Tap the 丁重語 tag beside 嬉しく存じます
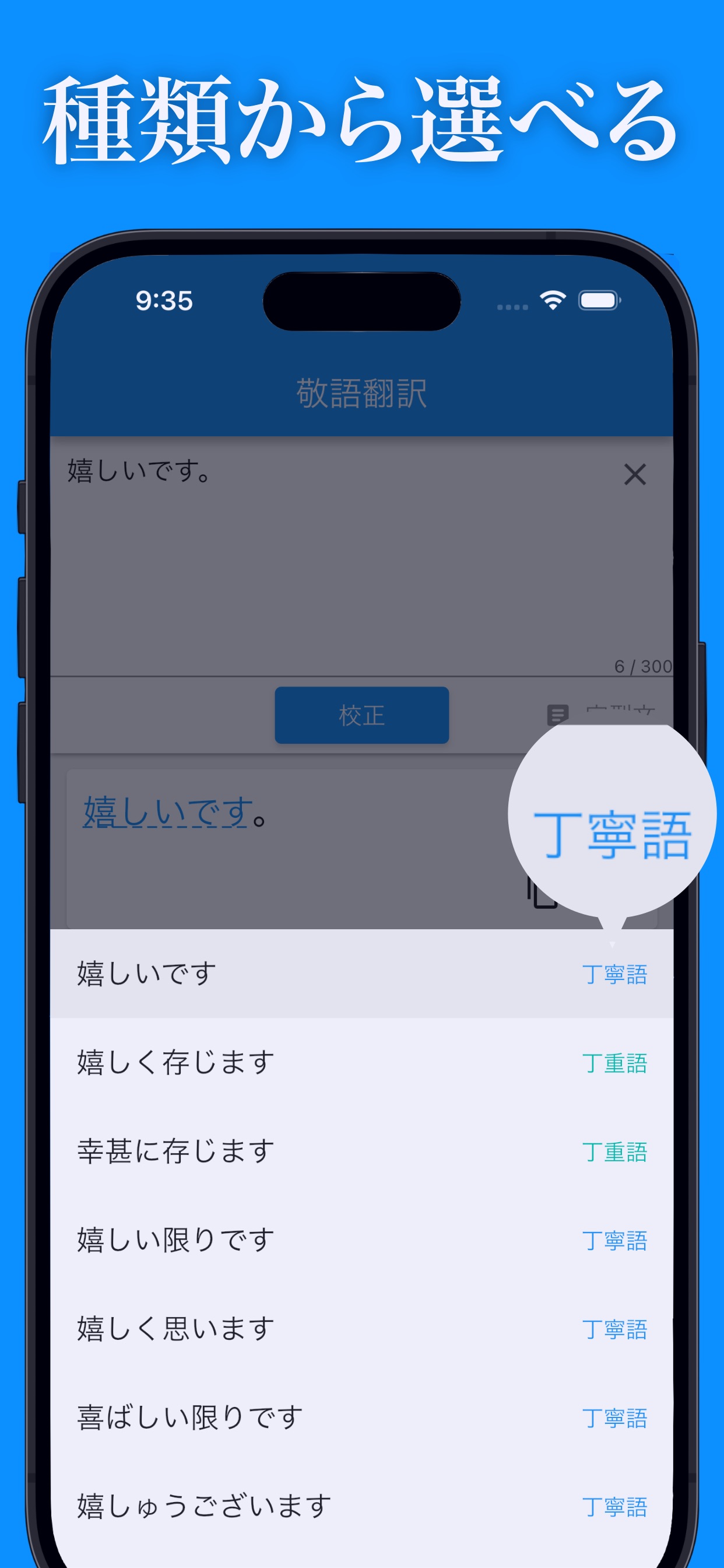 click(616, 1062)
